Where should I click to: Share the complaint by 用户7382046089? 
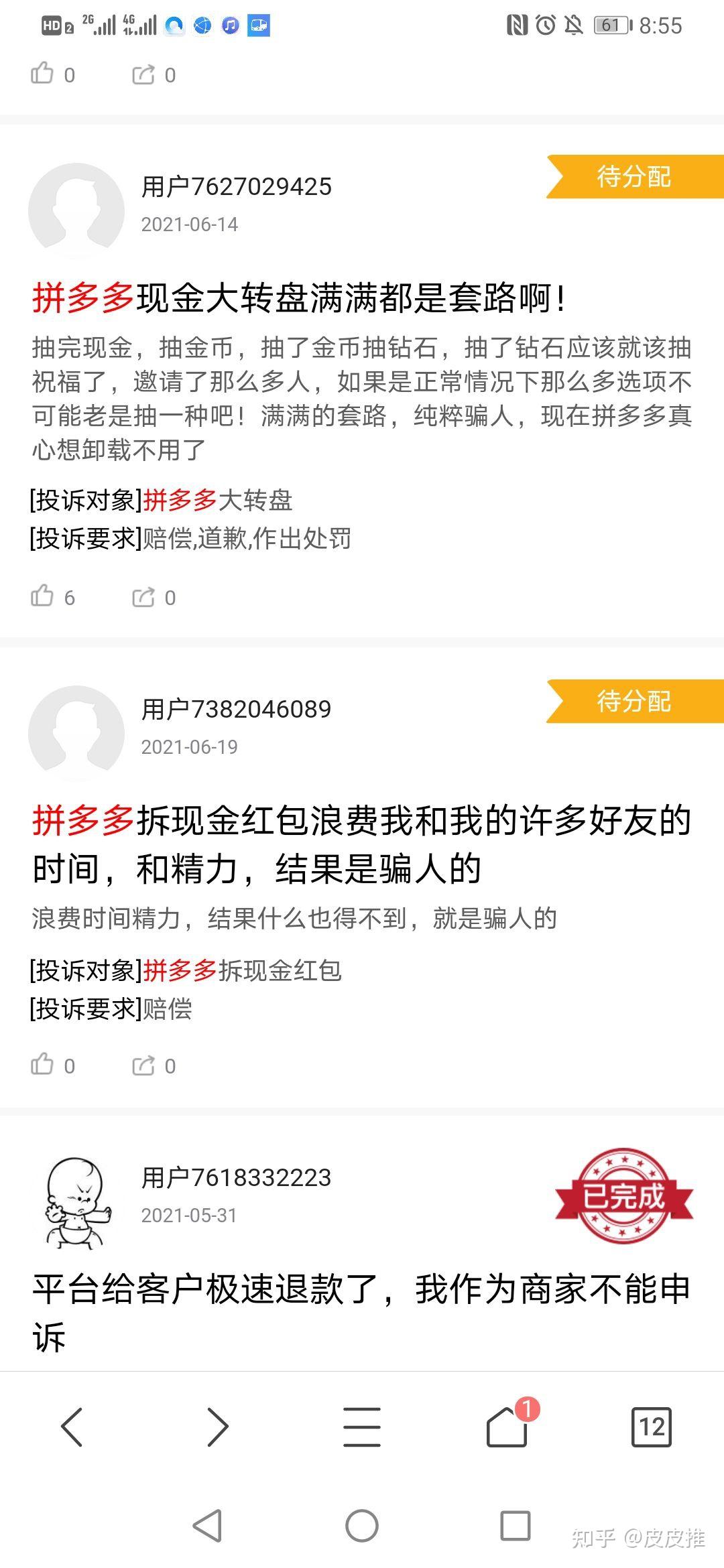tap(144, 1065)
